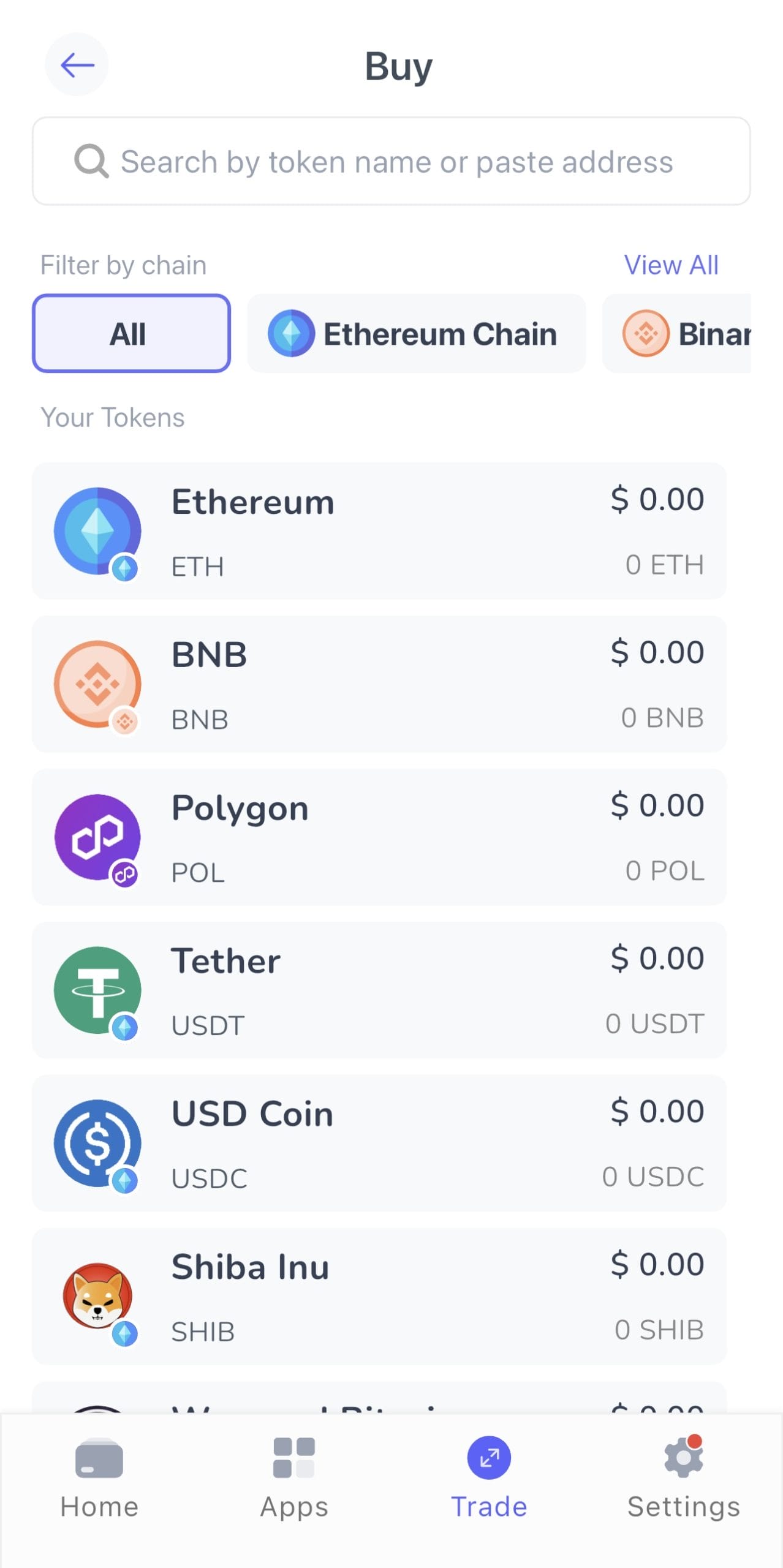Click the BNB coin icon
783x1568 pixels.
pos(97,683)
